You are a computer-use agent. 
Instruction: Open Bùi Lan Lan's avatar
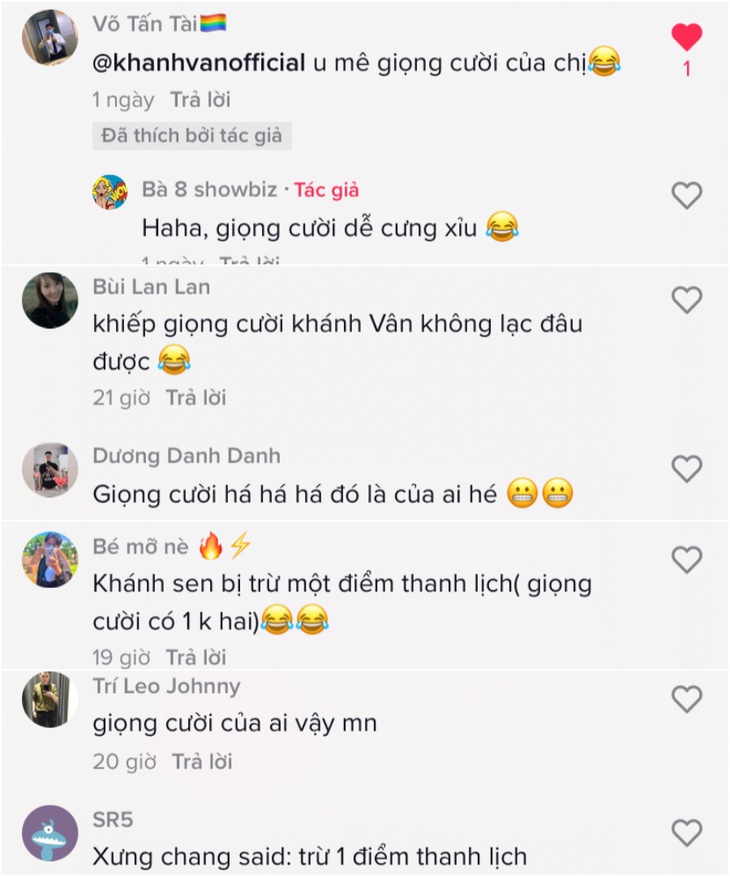click(x=50, y=301)
